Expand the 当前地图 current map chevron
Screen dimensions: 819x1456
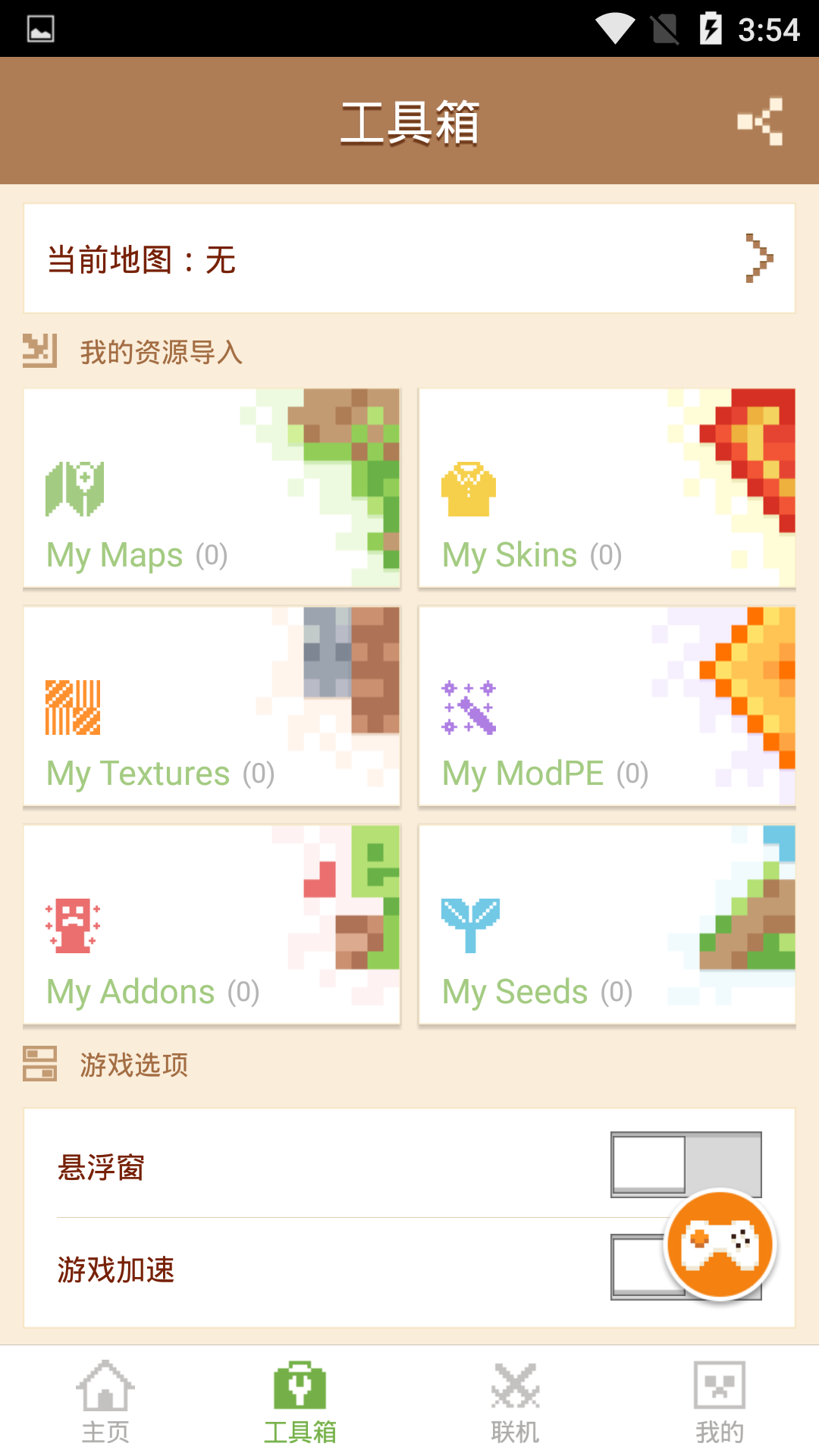759,259
